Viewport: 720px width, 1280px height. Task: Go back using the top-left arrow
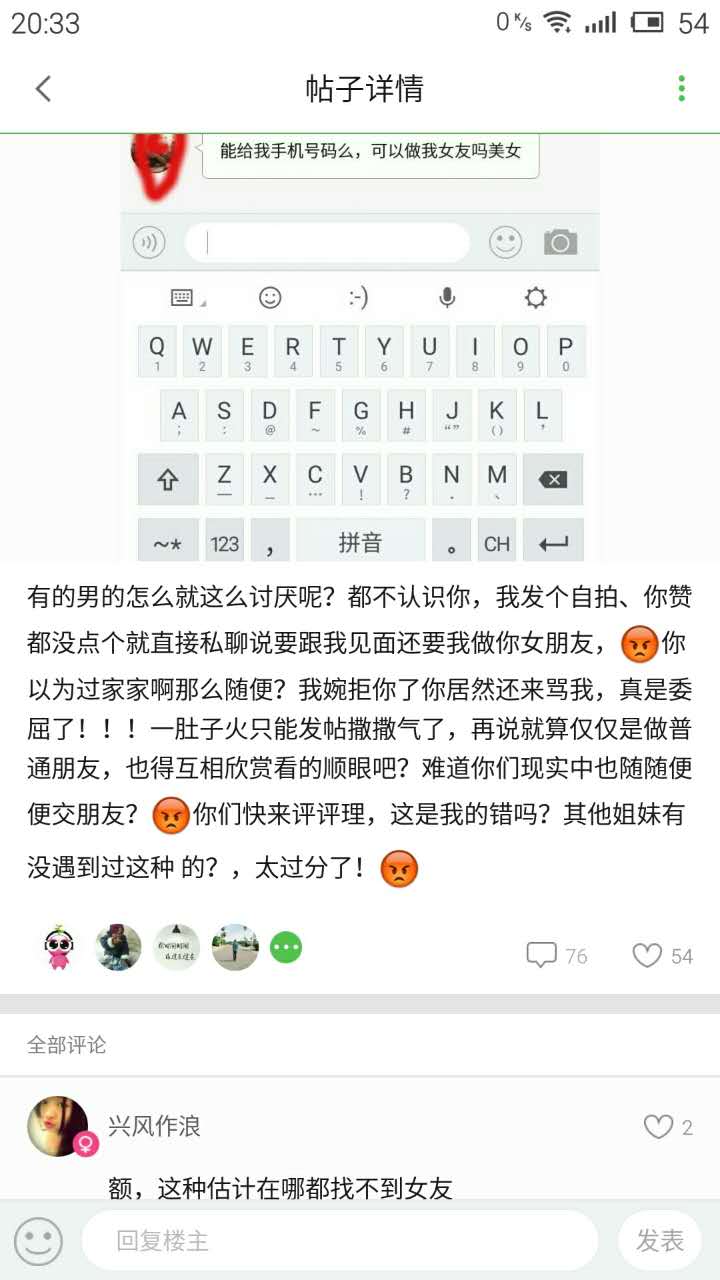[43, 88]
